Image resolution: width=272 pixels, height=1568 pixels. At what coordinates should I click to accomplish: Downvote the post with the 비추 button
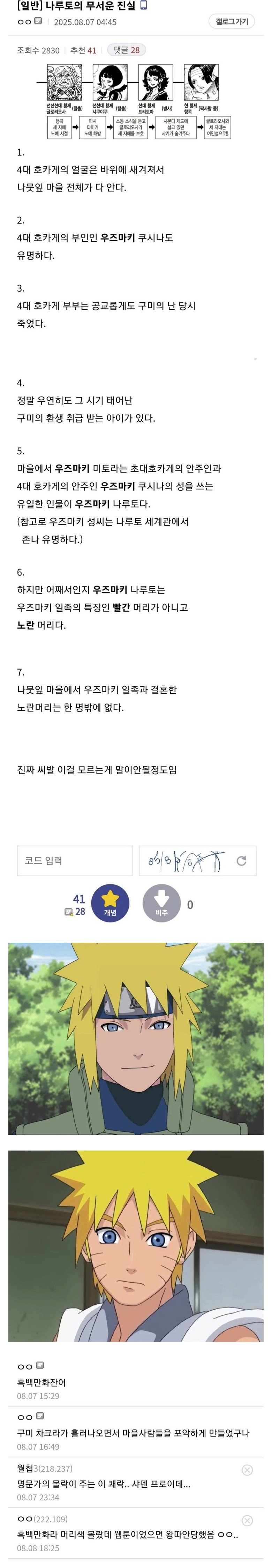coord(161,904)
